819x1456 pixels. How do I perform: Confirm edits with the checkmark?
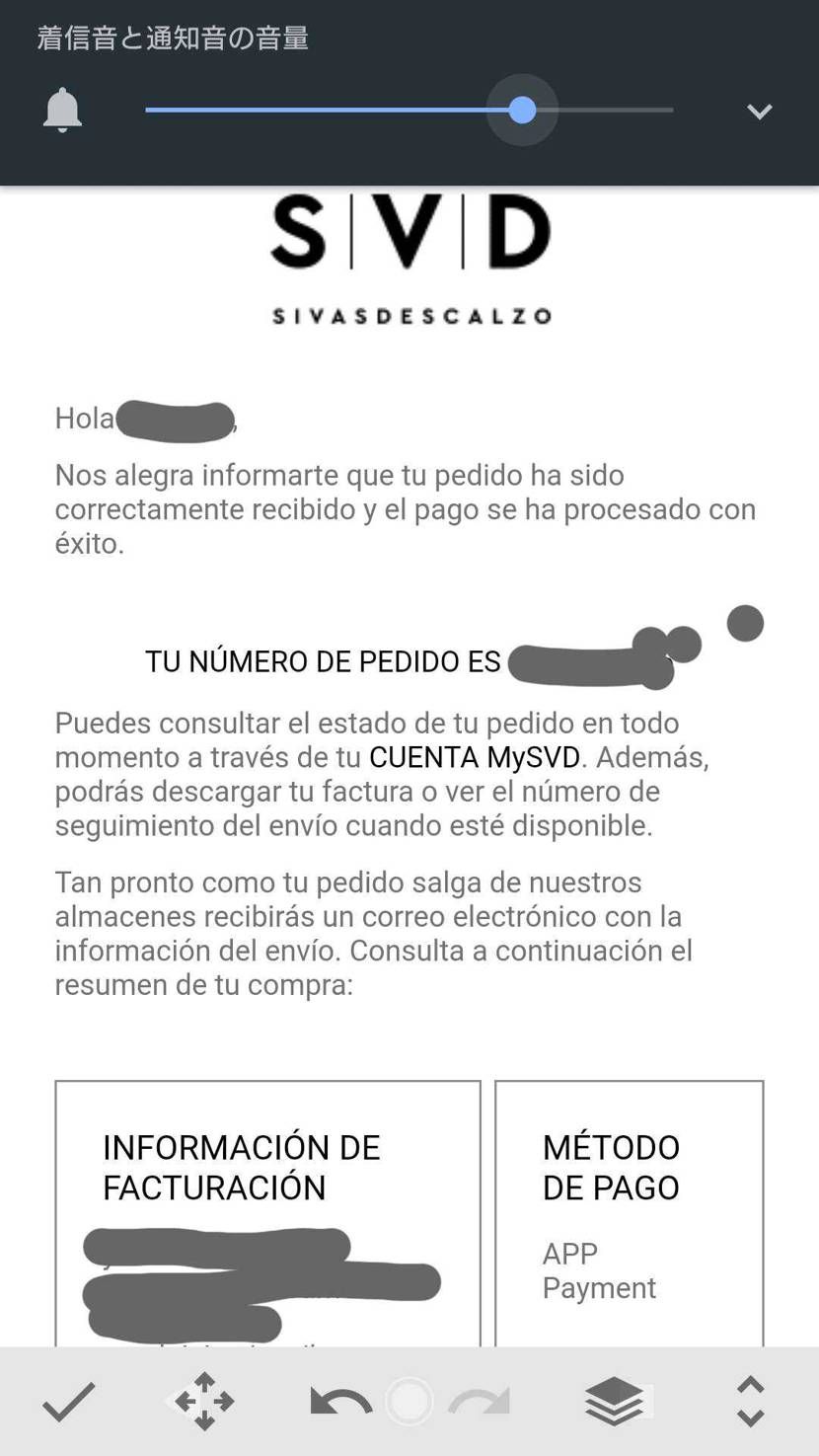68,1401
